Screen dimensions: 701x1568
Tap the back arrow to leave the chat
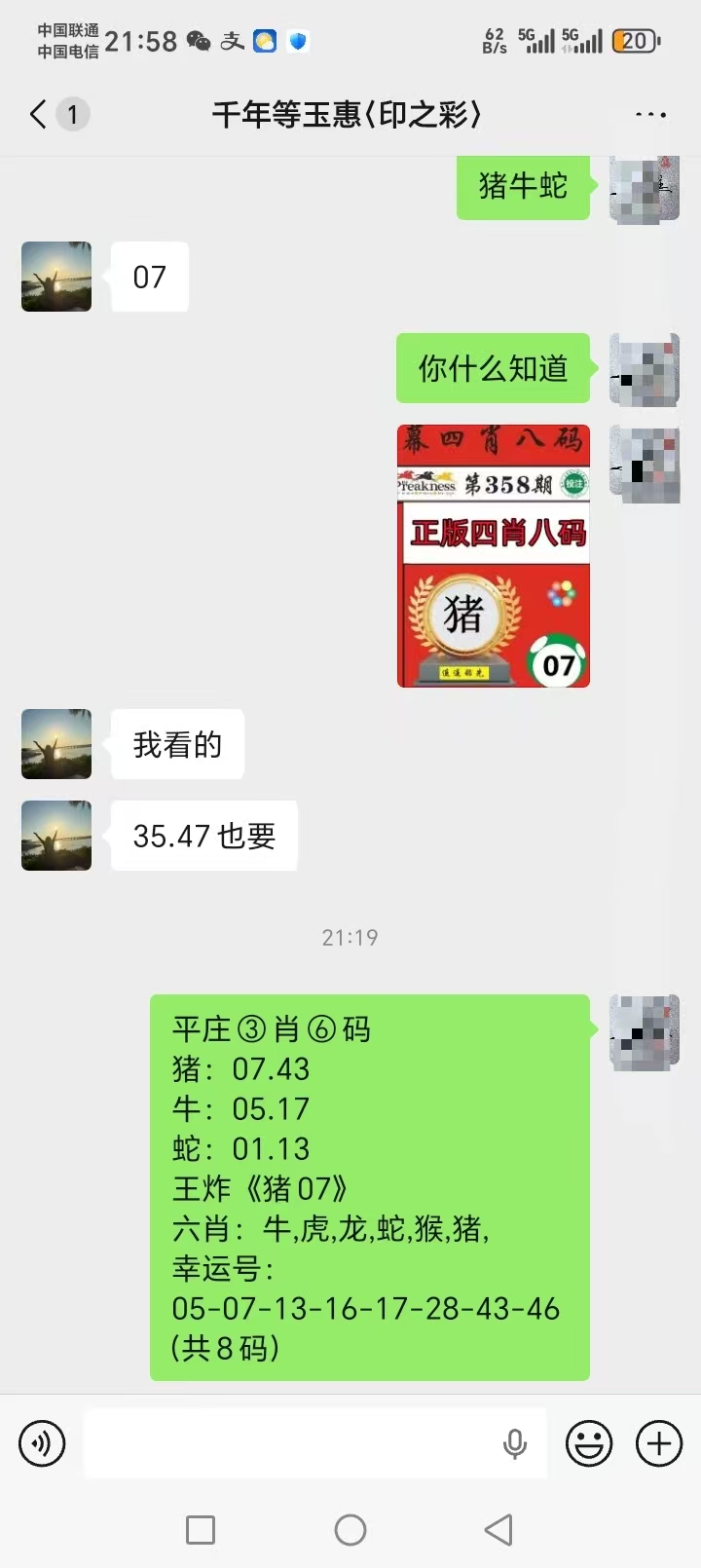[x=35, y=114]
